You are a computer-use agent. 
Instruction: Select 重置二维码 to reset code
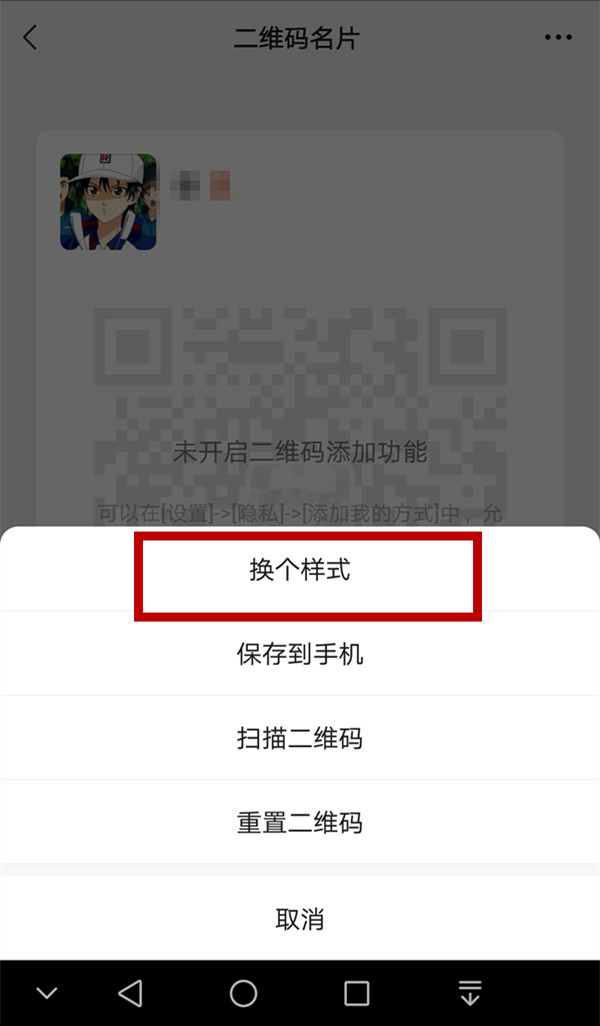(x=300, y=823)
